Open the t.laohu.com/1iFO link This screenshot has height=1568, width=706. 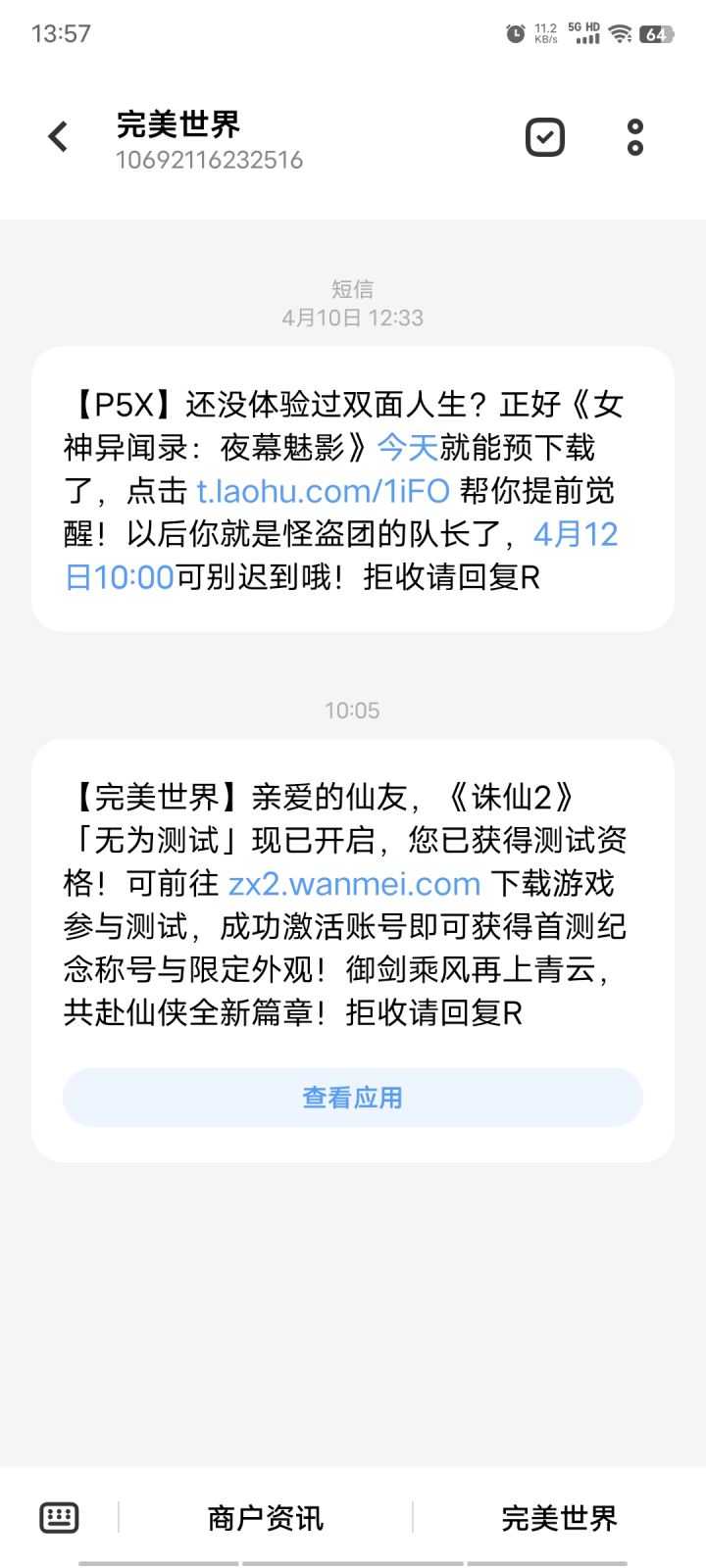click(x=323, y=491)
